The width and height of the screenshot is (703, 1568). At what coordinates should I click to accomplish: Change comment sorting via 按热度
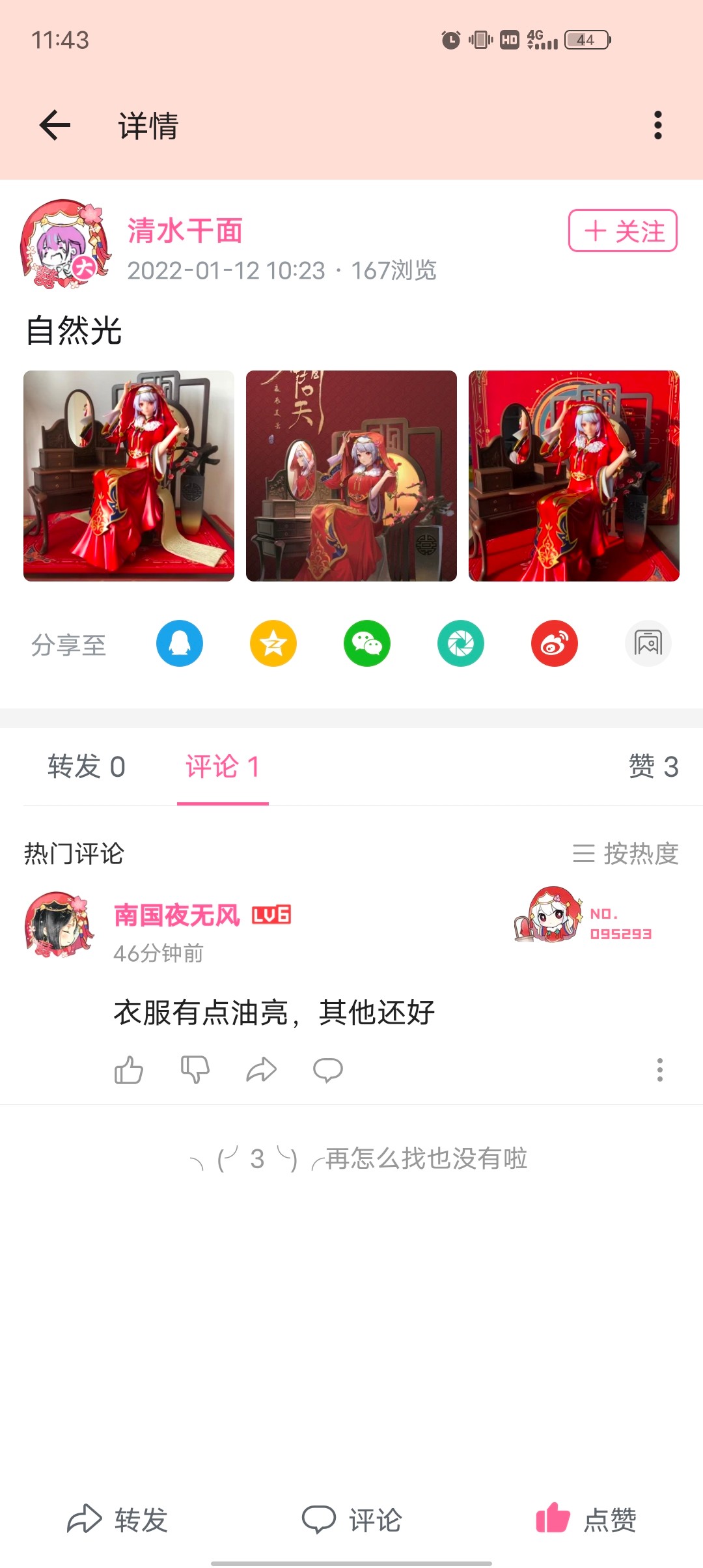tap(626, 853)
